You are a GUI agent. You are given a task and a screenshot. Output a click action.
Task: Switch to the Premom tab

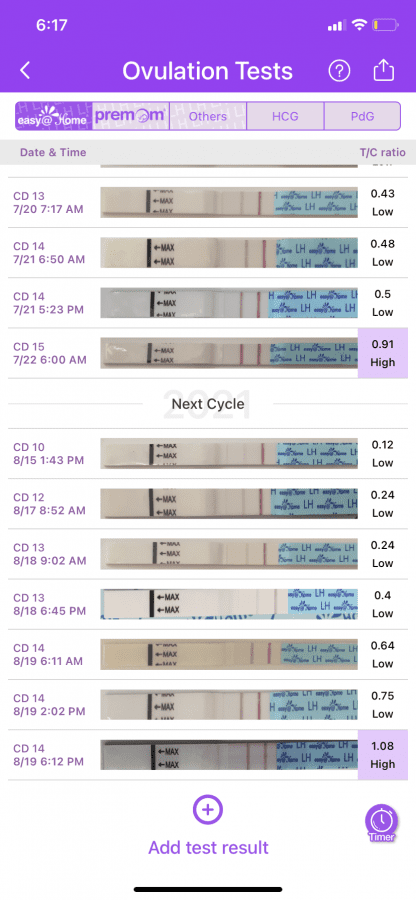[131, 117]
